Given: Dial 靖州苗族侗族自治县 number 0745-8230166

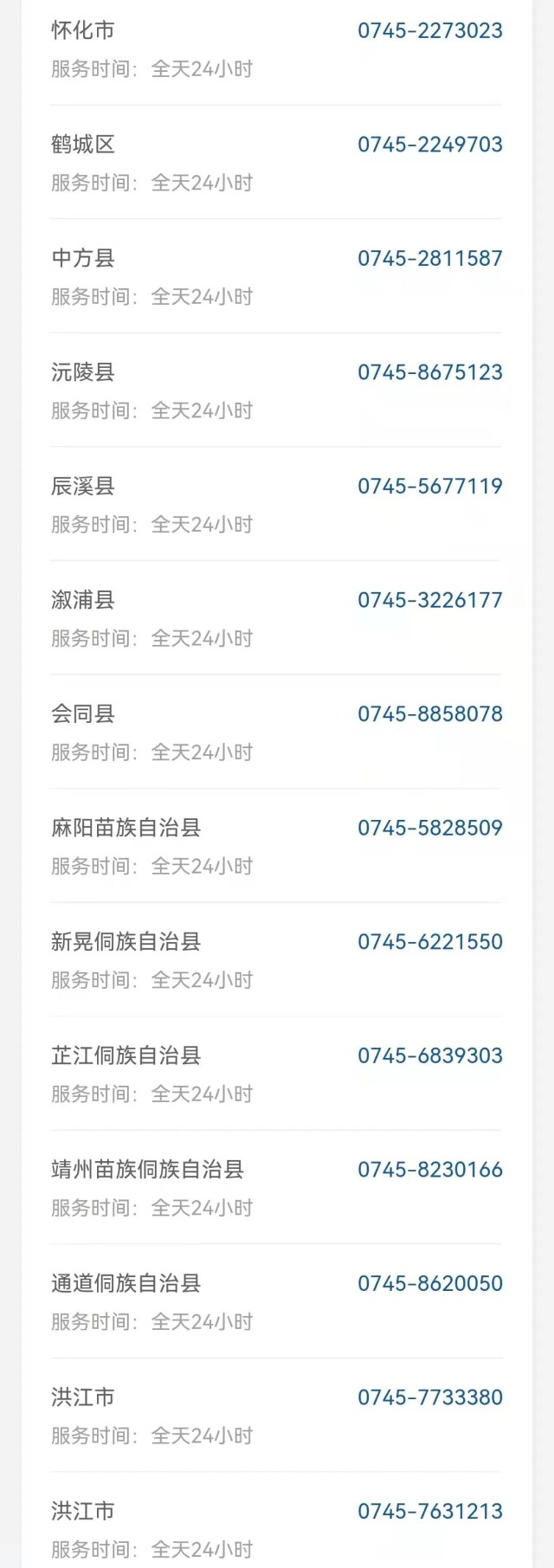Looking at the screenshot, I should pos(429,1170).
